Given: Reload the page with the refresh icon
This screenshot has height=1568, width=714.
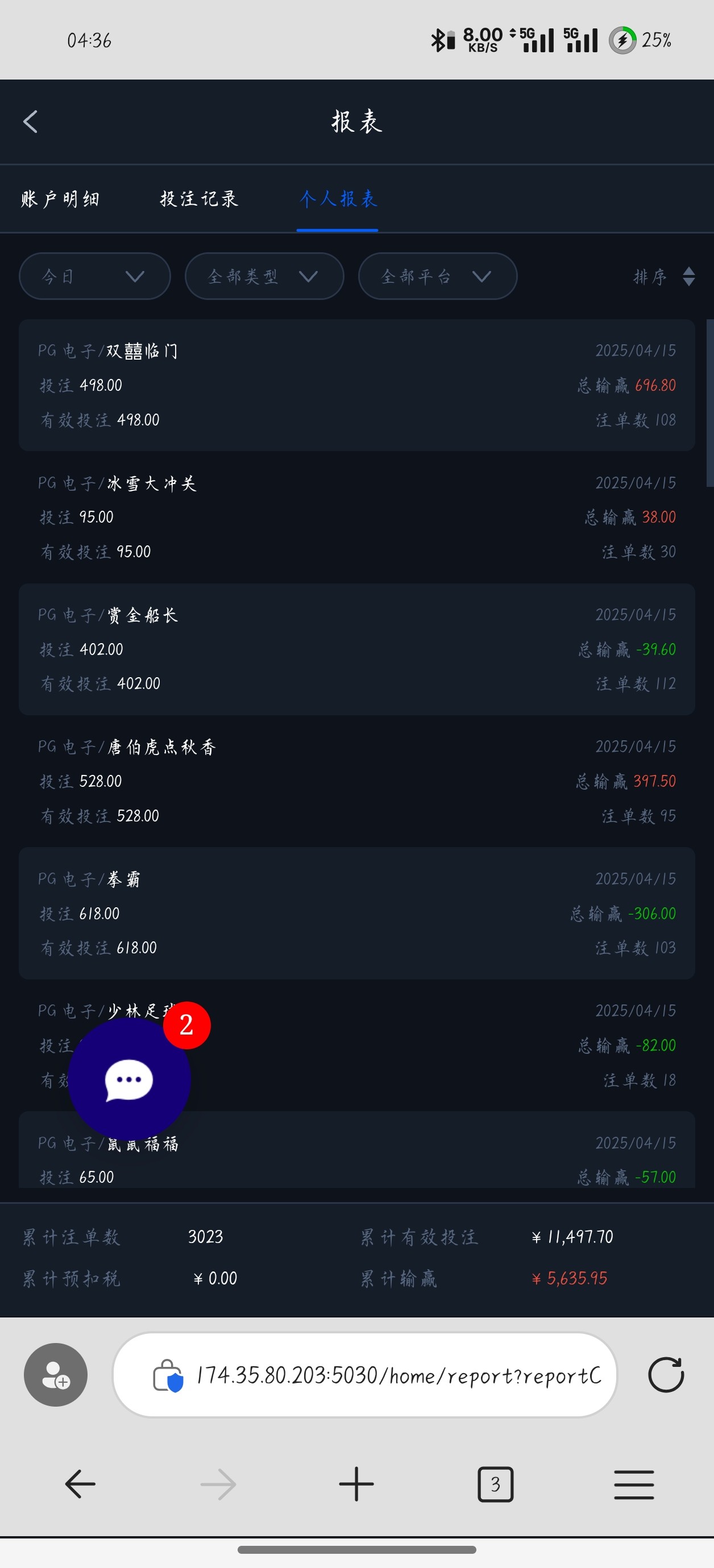Looking at the screenshot, I should pos(666,1375).
